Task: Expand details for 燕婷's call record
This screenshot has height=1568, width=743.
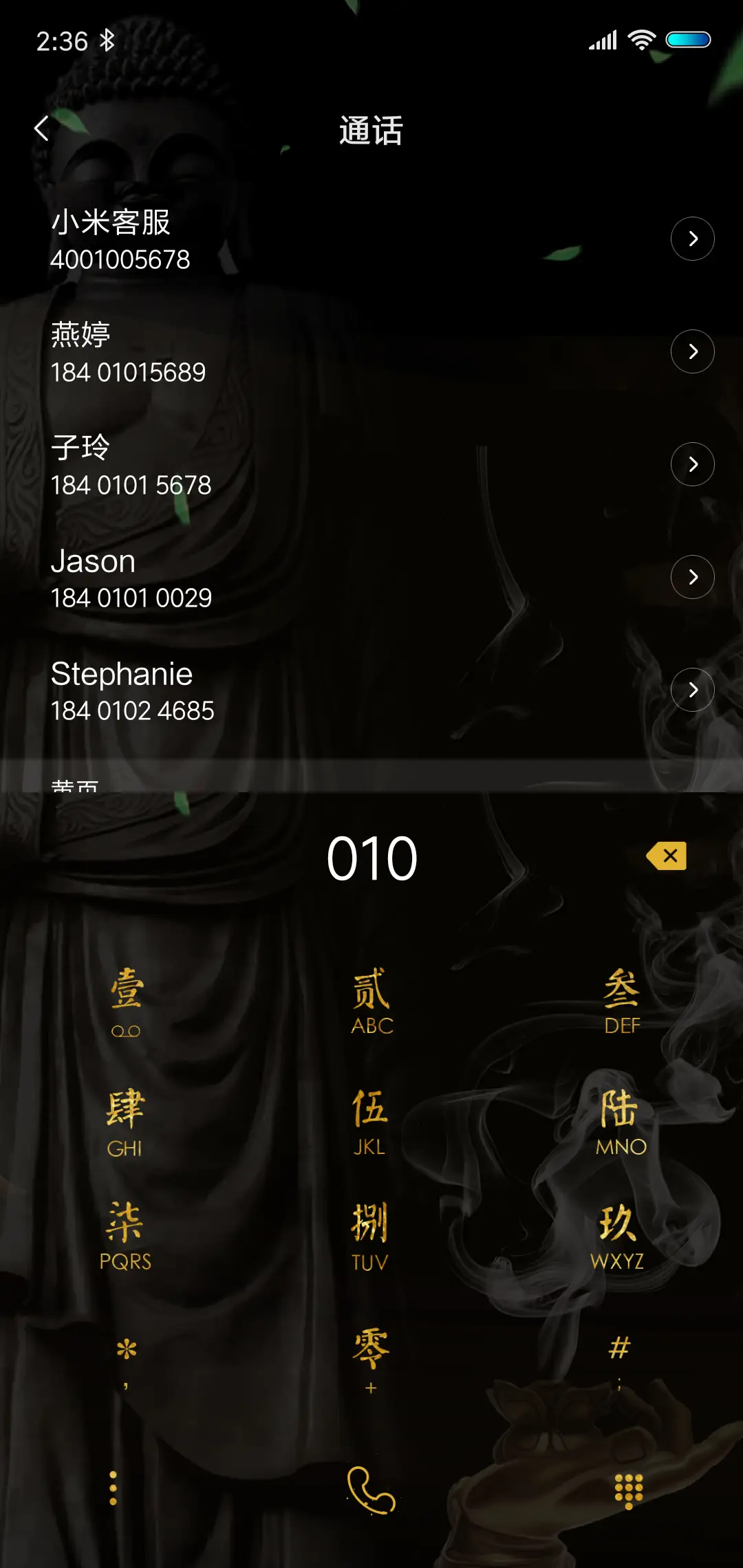Action: coord(692,351)
